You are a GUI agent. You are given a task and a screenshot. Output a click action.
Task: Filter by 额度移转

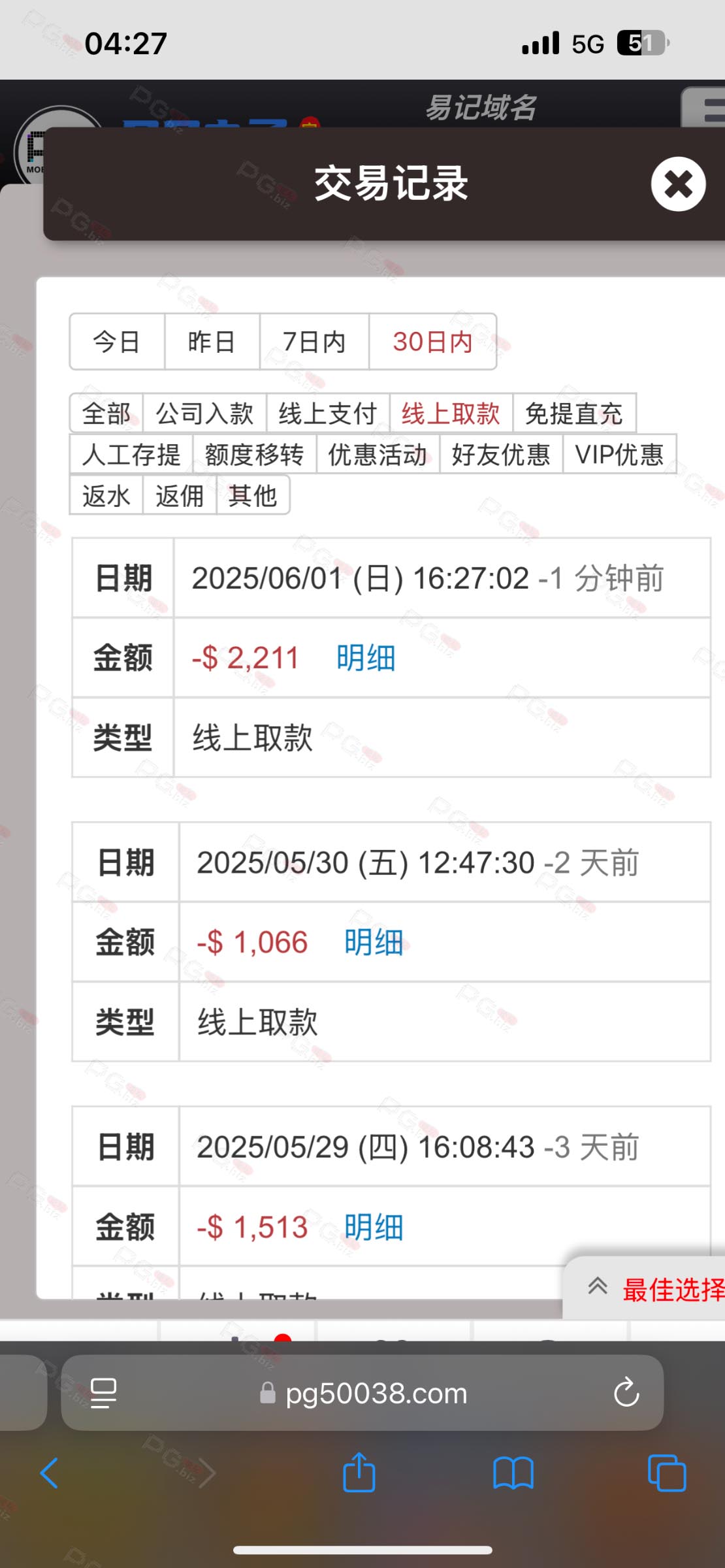[255, 455]
